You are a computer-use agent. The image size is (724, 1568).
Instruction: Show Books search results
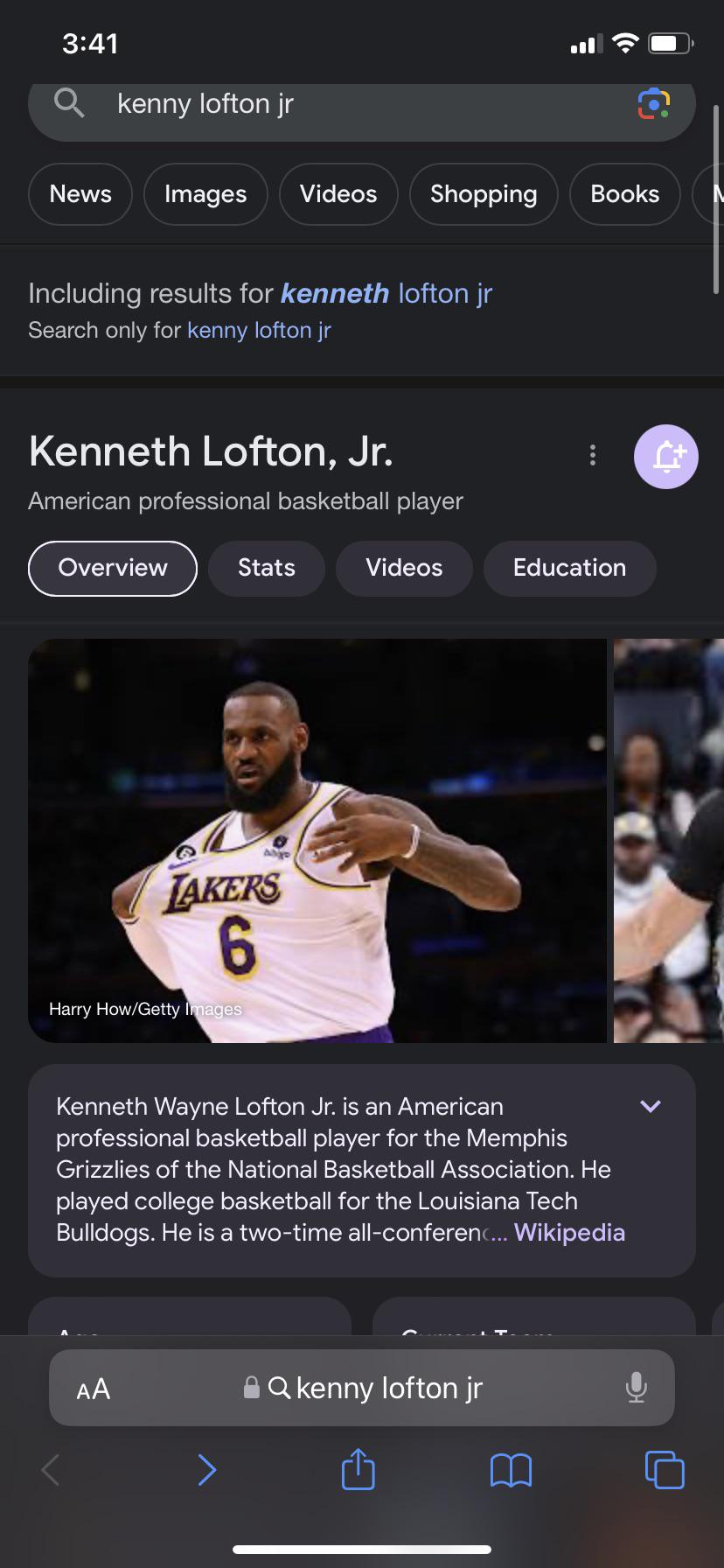624,194
